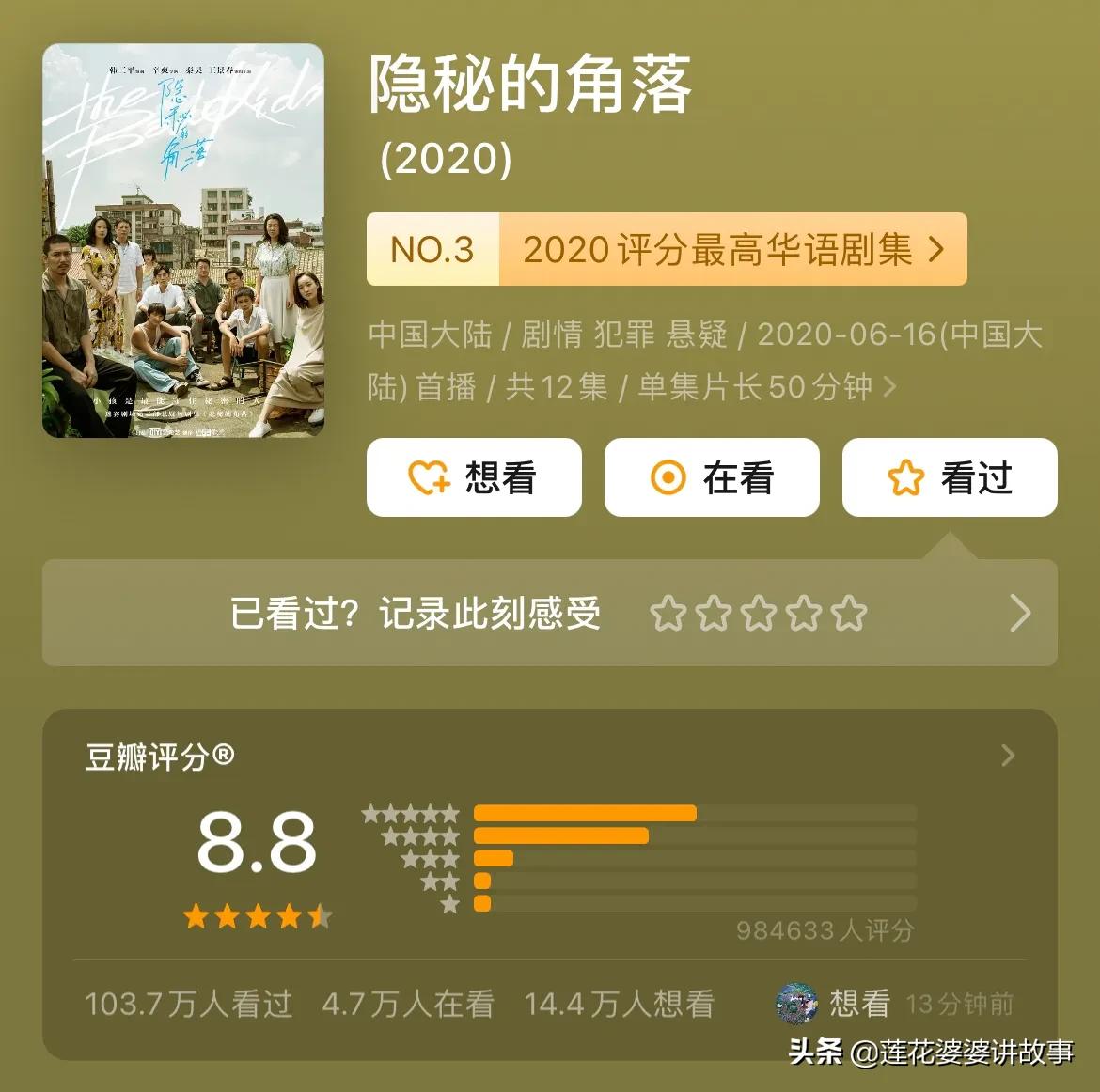Screen dimensions: 1100x1092
Task: Mark as 在看 (watching)
Action: [x=712, y=477]
